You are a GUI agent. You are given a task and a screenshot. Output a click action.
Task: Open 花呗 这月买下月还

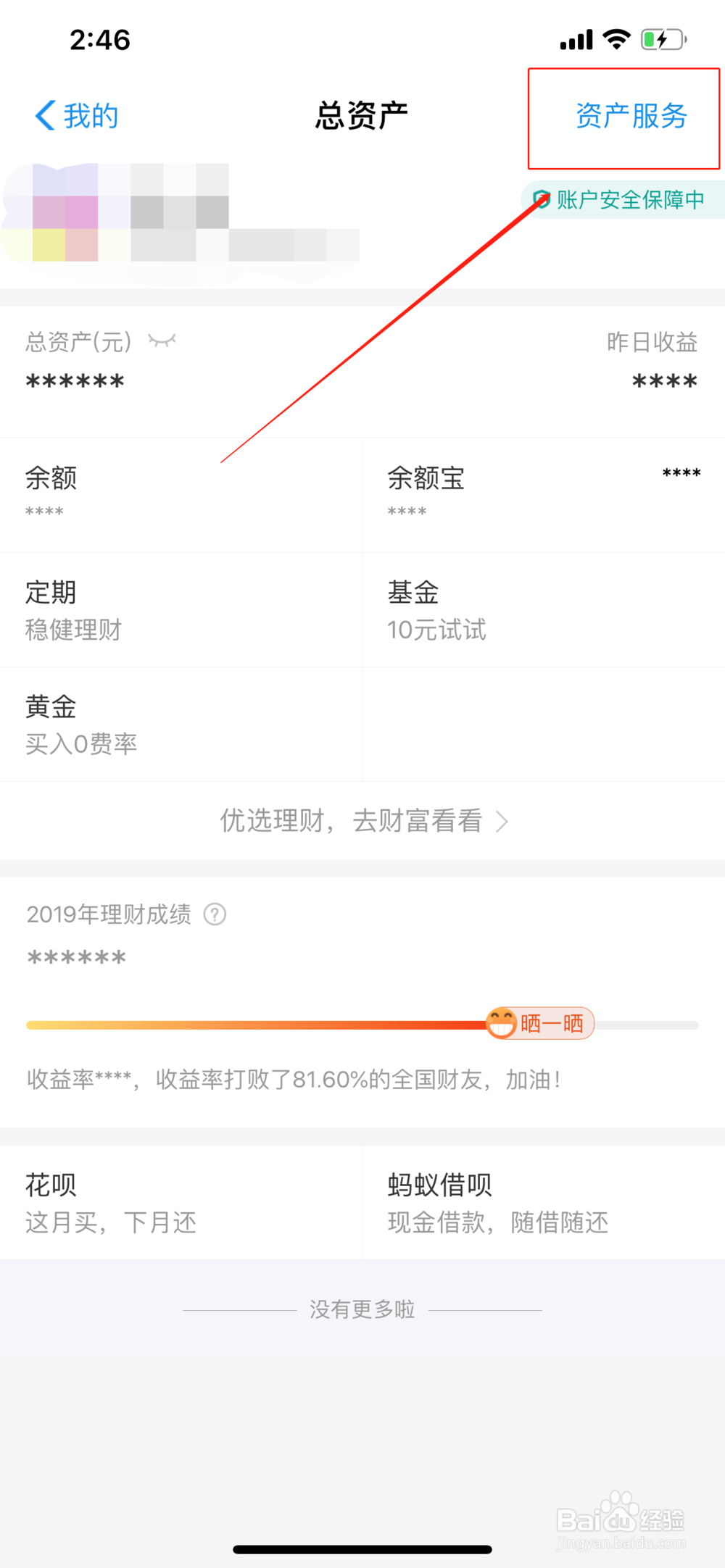(181, 1202)
